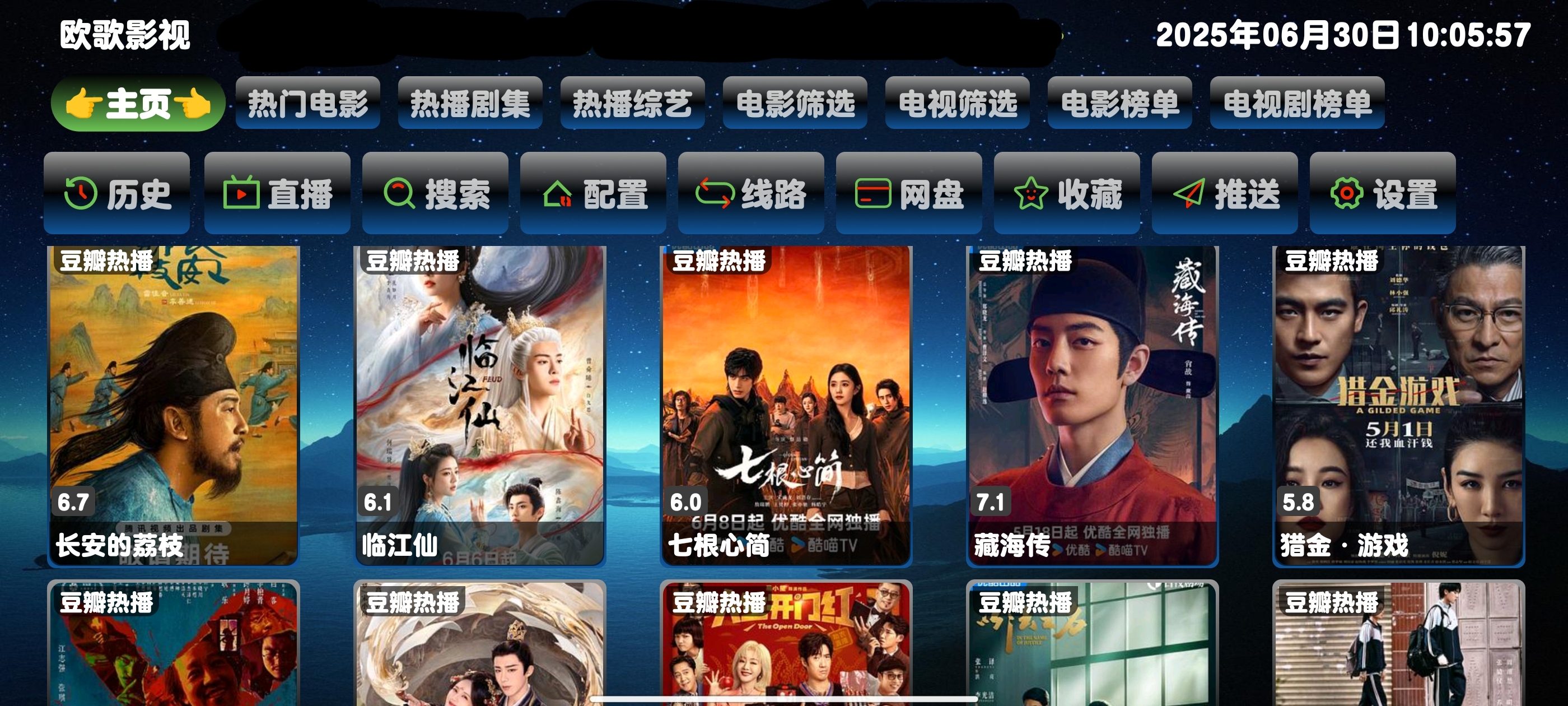Open live TV (直播)
The width and height of the screenshot is (1568, 706).
point(277,193)
